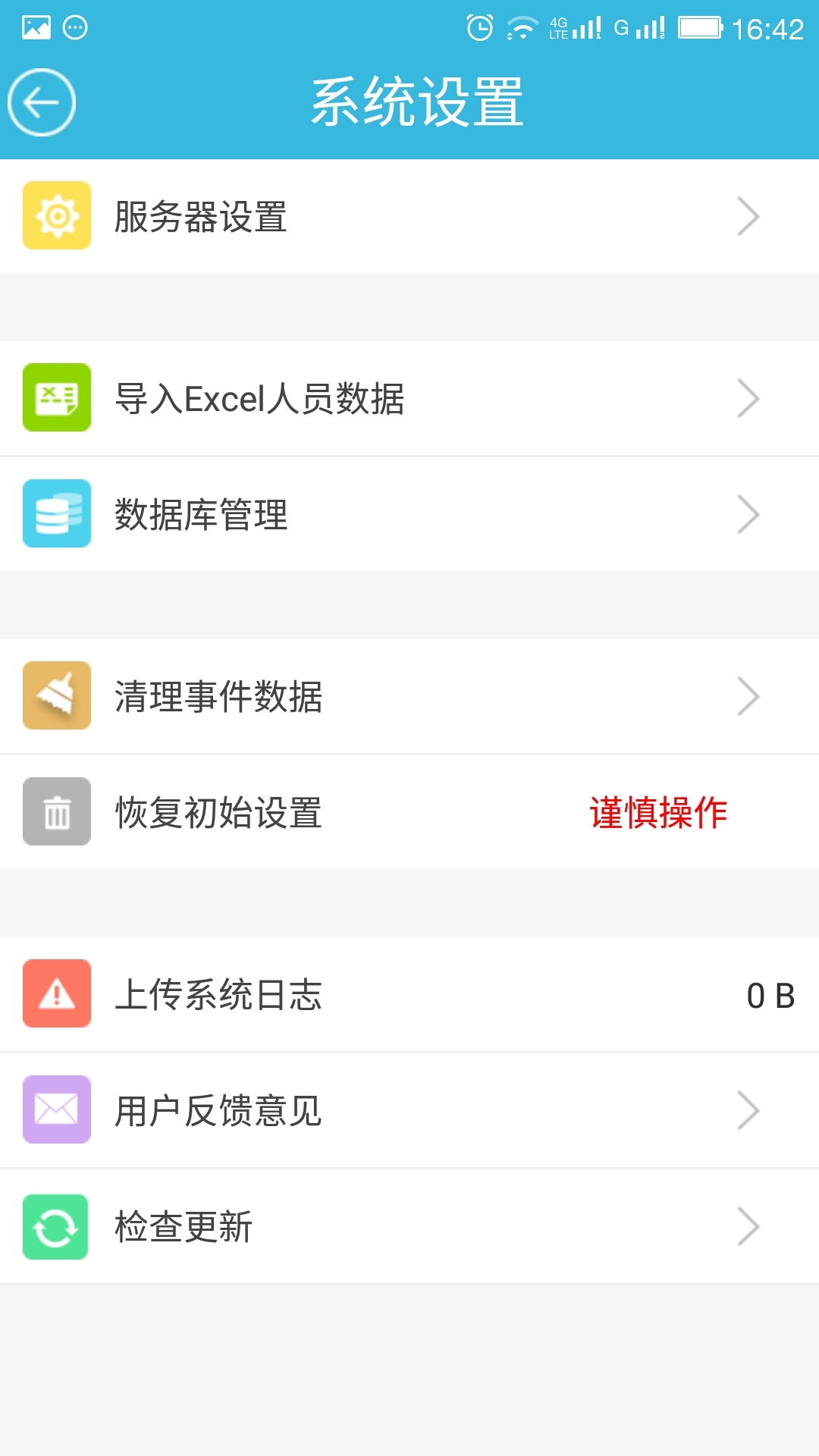Tap the broom icon beside 清理事件数据
This screenshot has width=819, height=1456.
click(x=56, y=695)
